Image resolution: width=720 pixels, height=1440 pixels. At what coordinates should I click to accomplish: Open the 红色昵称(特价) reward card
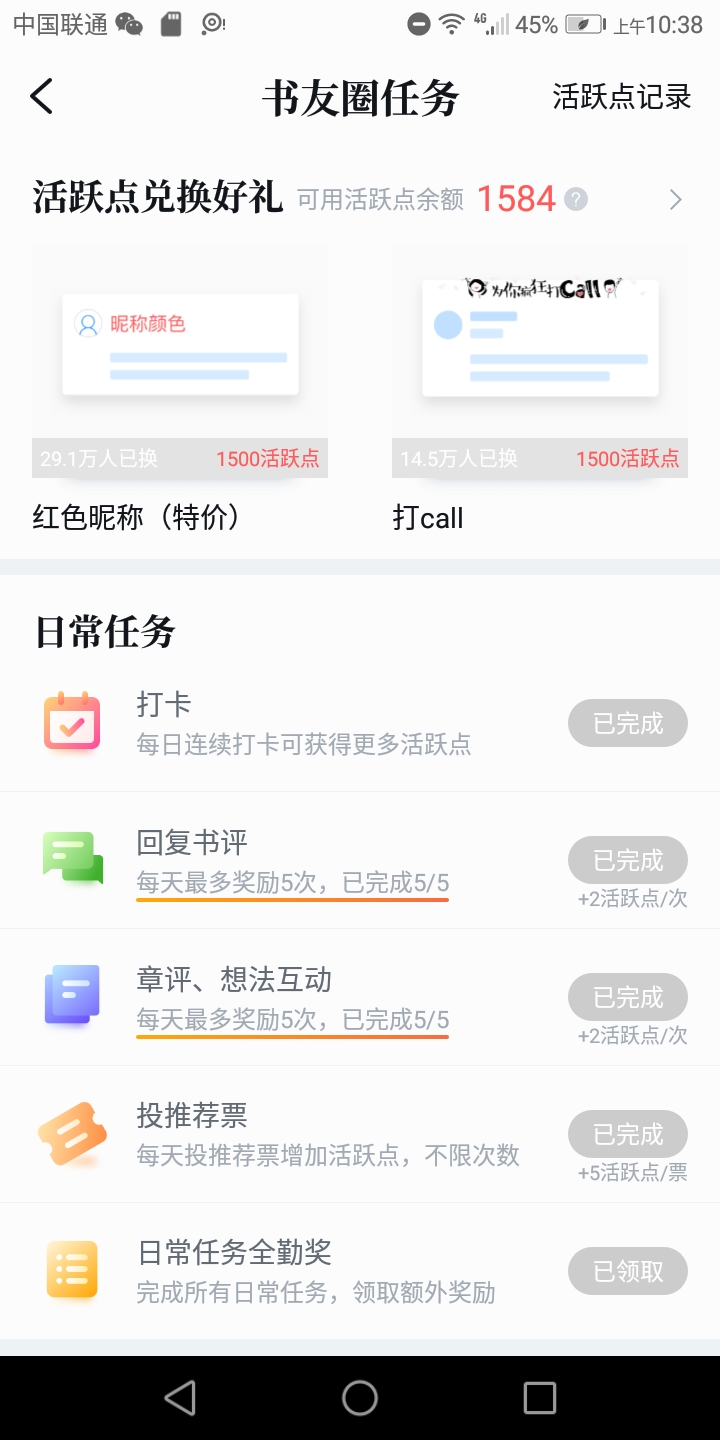coord(180,390)
